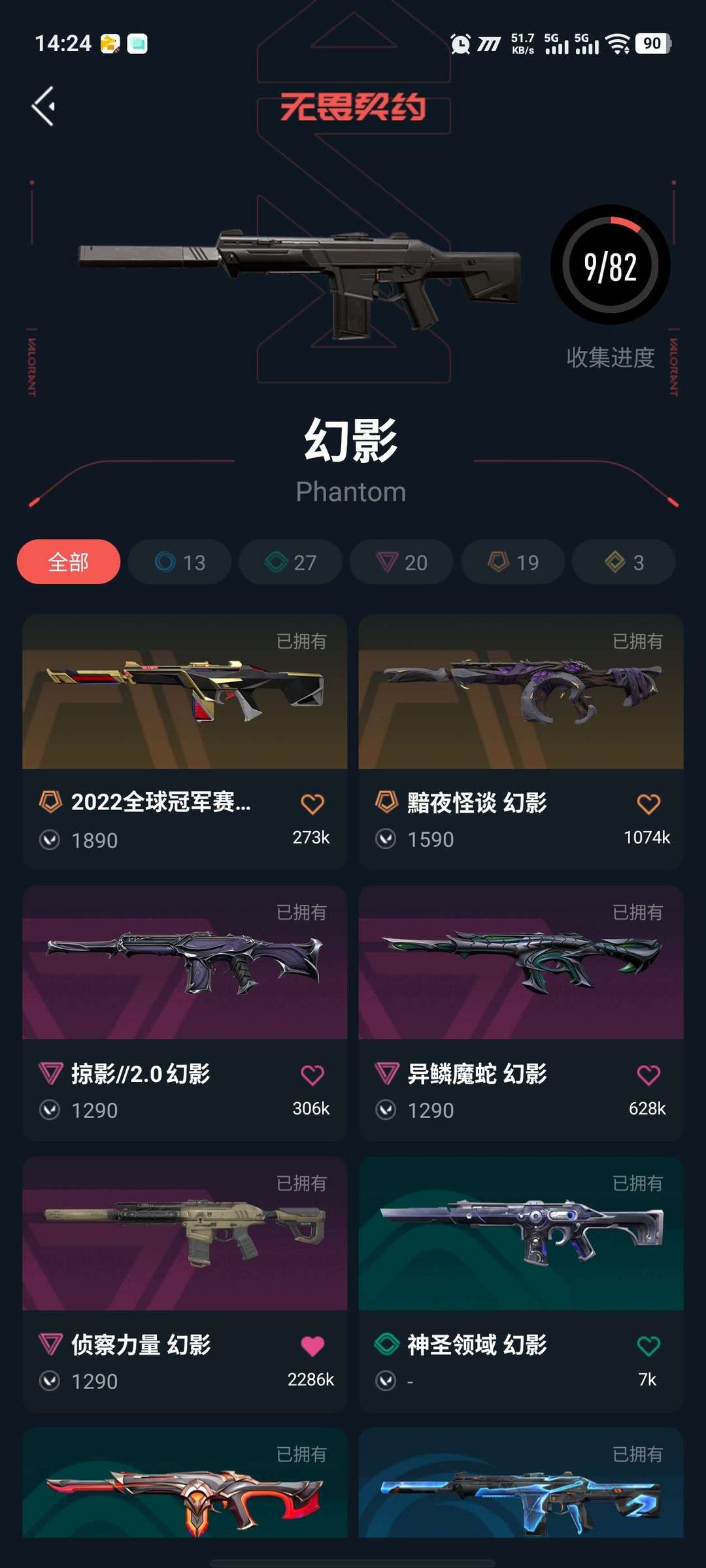This screenshot has width=706, height=1568.
Task: Select the orange rarity filter showing 19
Action: pyautogui.click(x=512, y=561)
